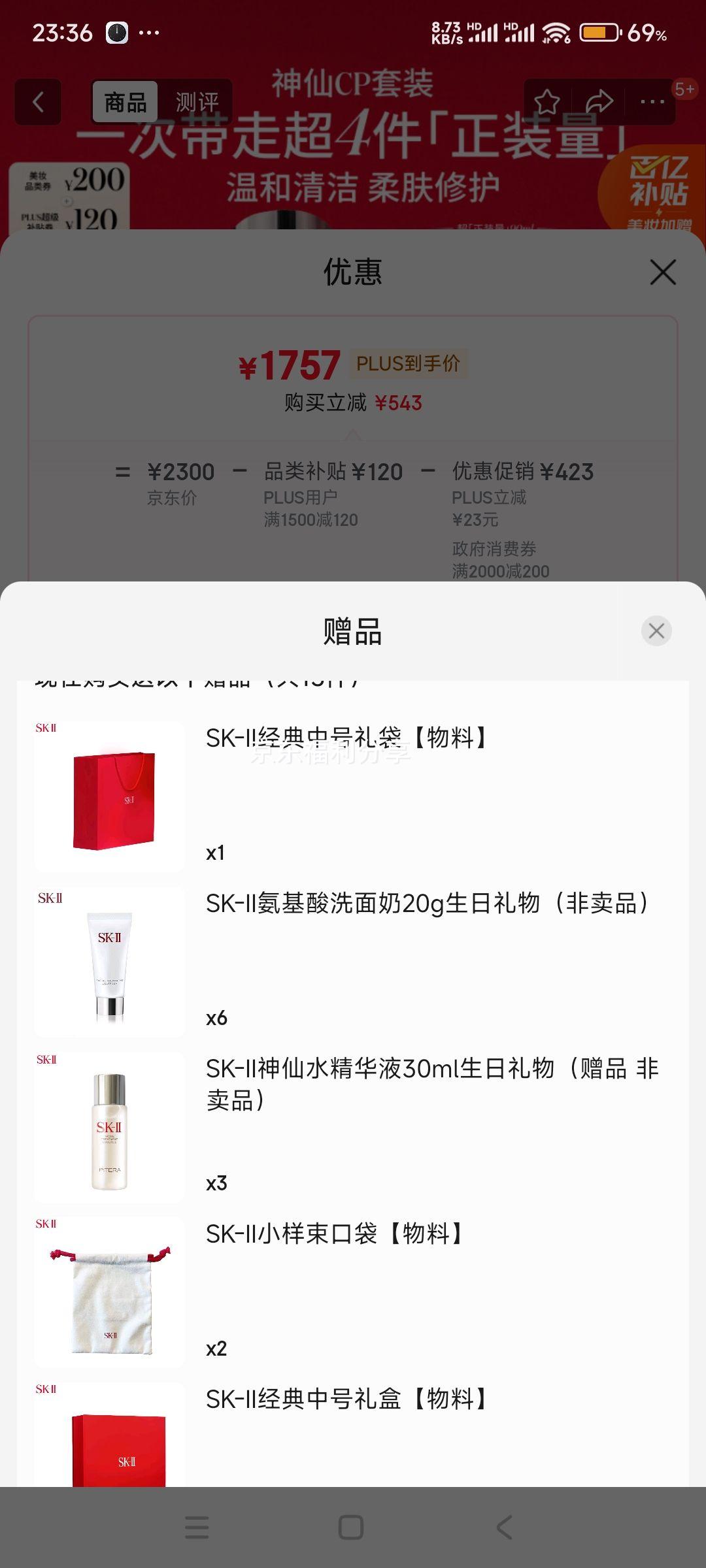Tap the 购买立减 ¥543 text
The image size is (706, 1568).
pyautogui.click(x=353, y=404)
